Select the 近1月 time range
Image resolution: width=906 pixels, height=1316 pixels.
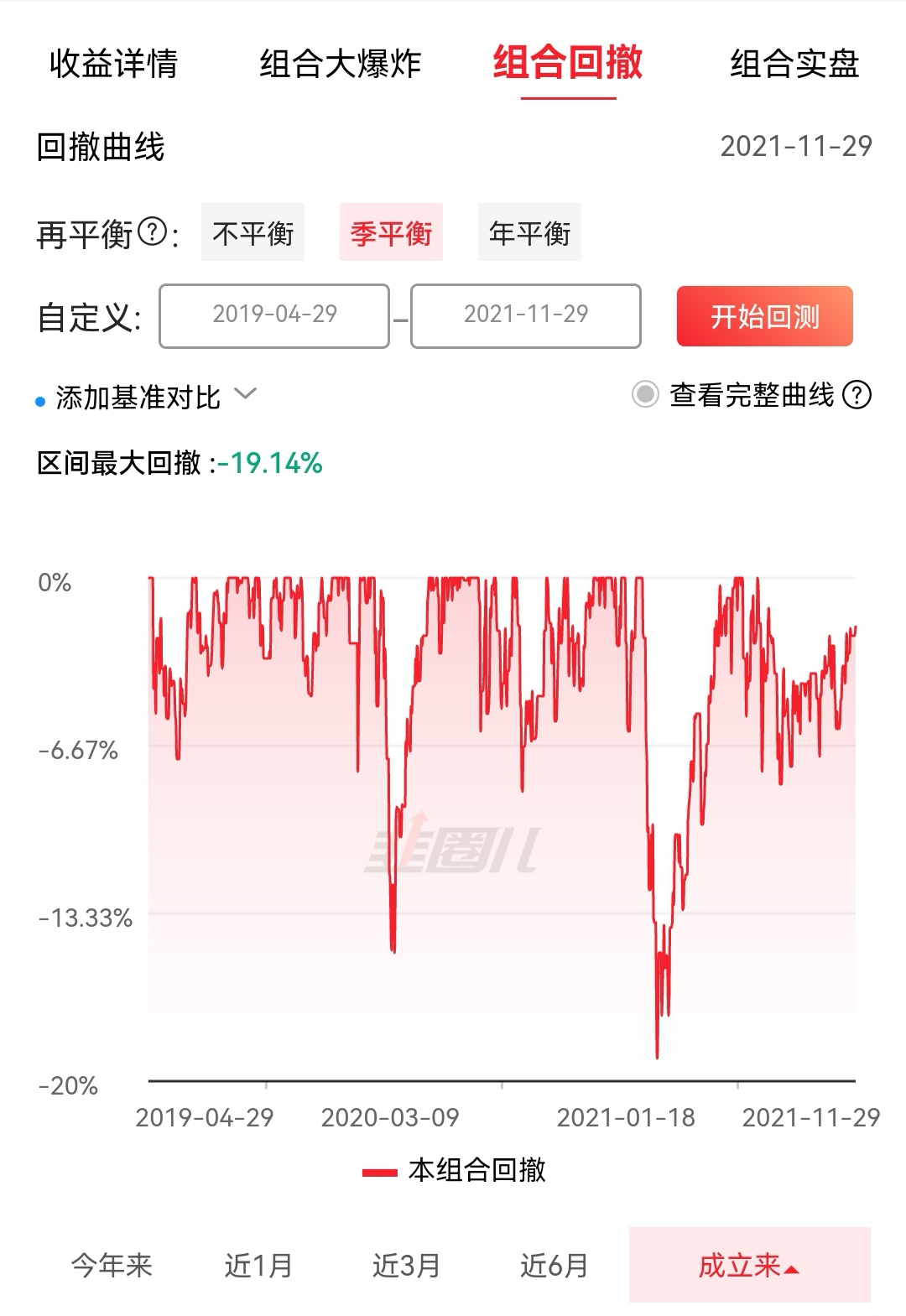coord(258,1265)
